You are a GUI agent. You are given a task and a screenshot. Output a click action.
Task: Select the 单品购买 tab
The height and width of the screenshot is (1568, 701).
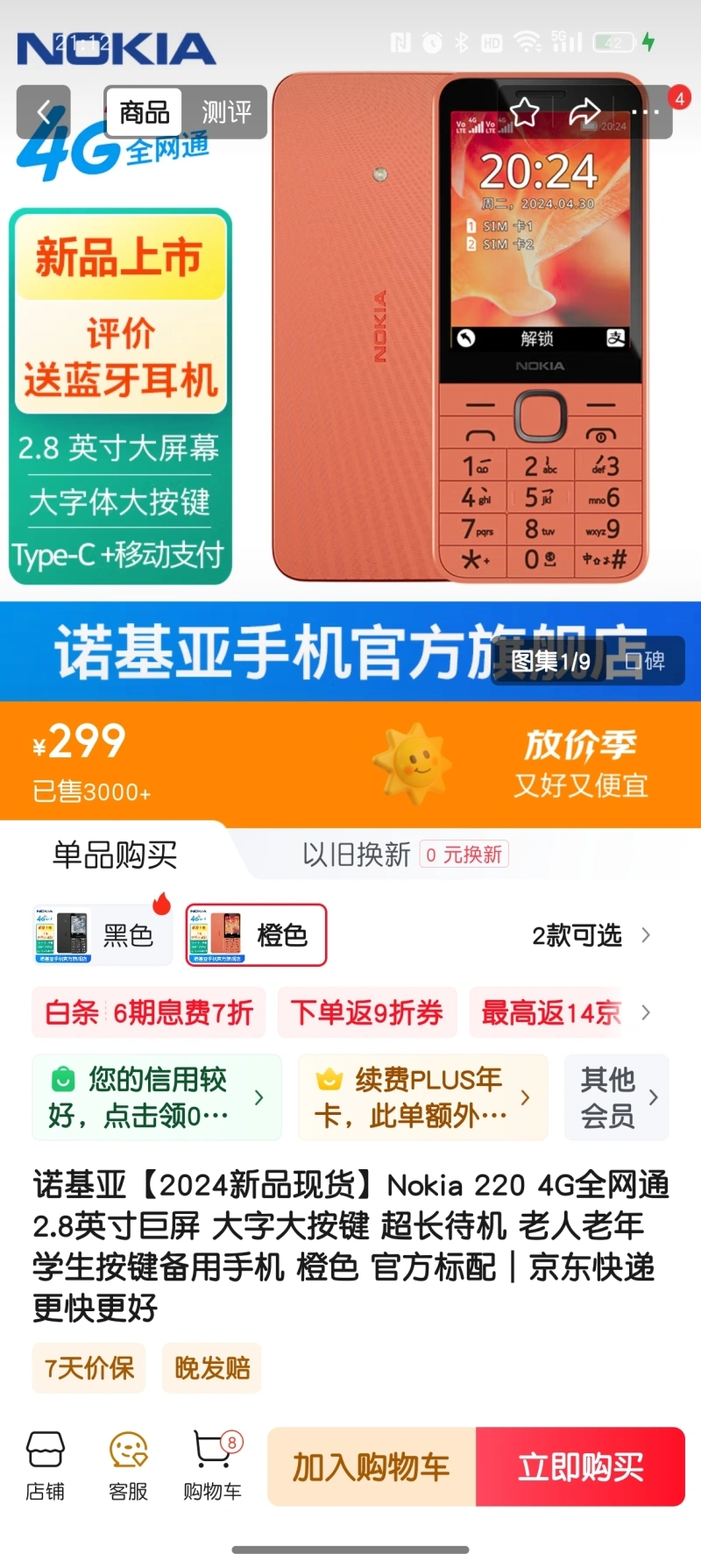click(114, 854)
